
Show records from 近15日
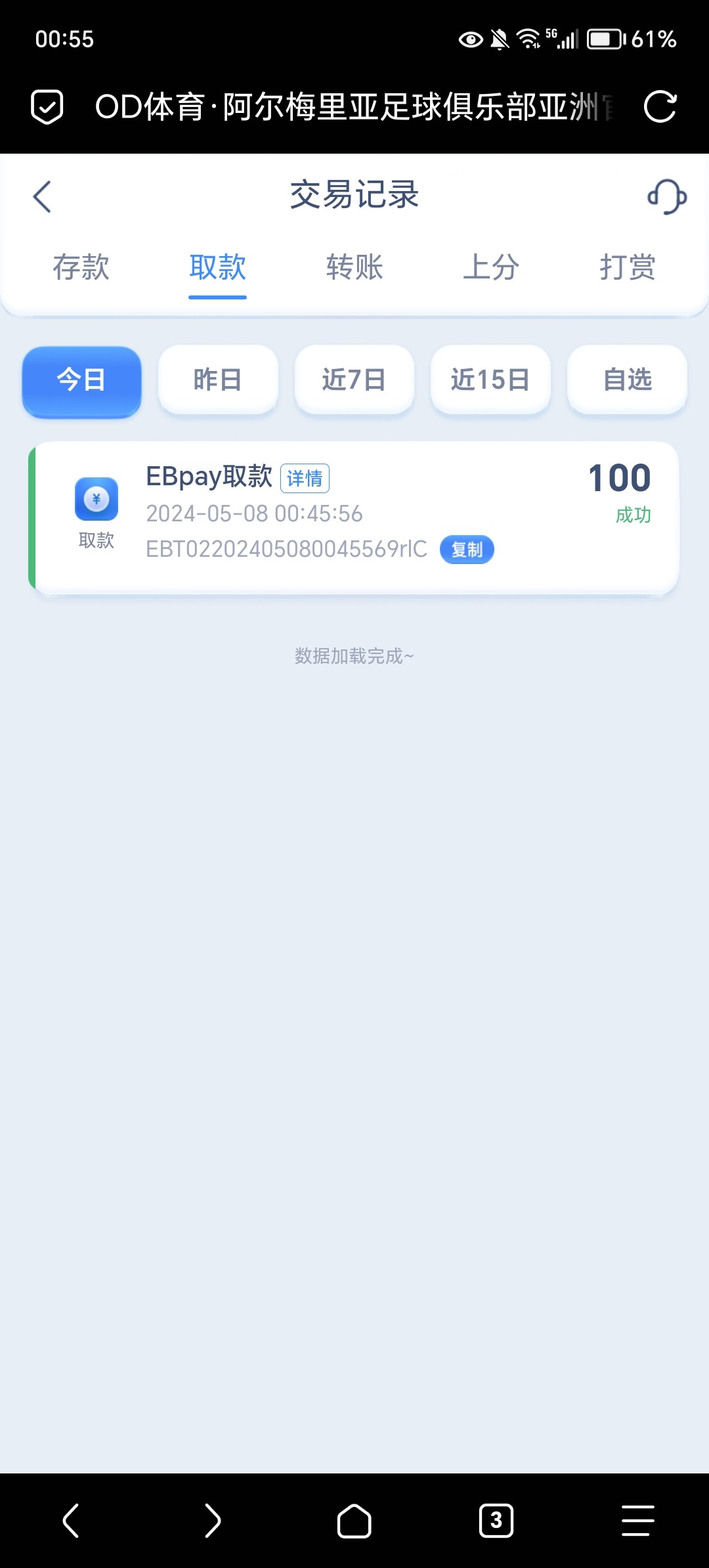[x=490, y=380]
